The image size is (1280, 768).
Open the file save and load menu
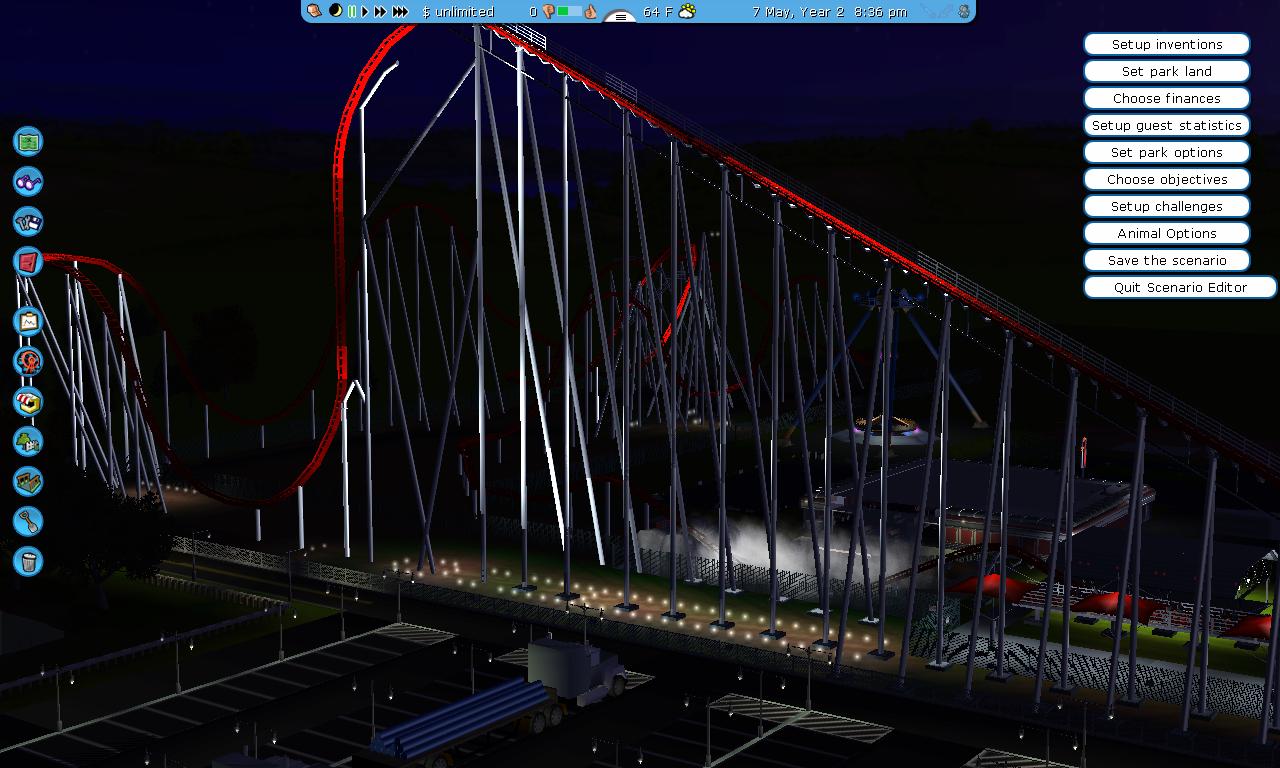tap(28, 222)
